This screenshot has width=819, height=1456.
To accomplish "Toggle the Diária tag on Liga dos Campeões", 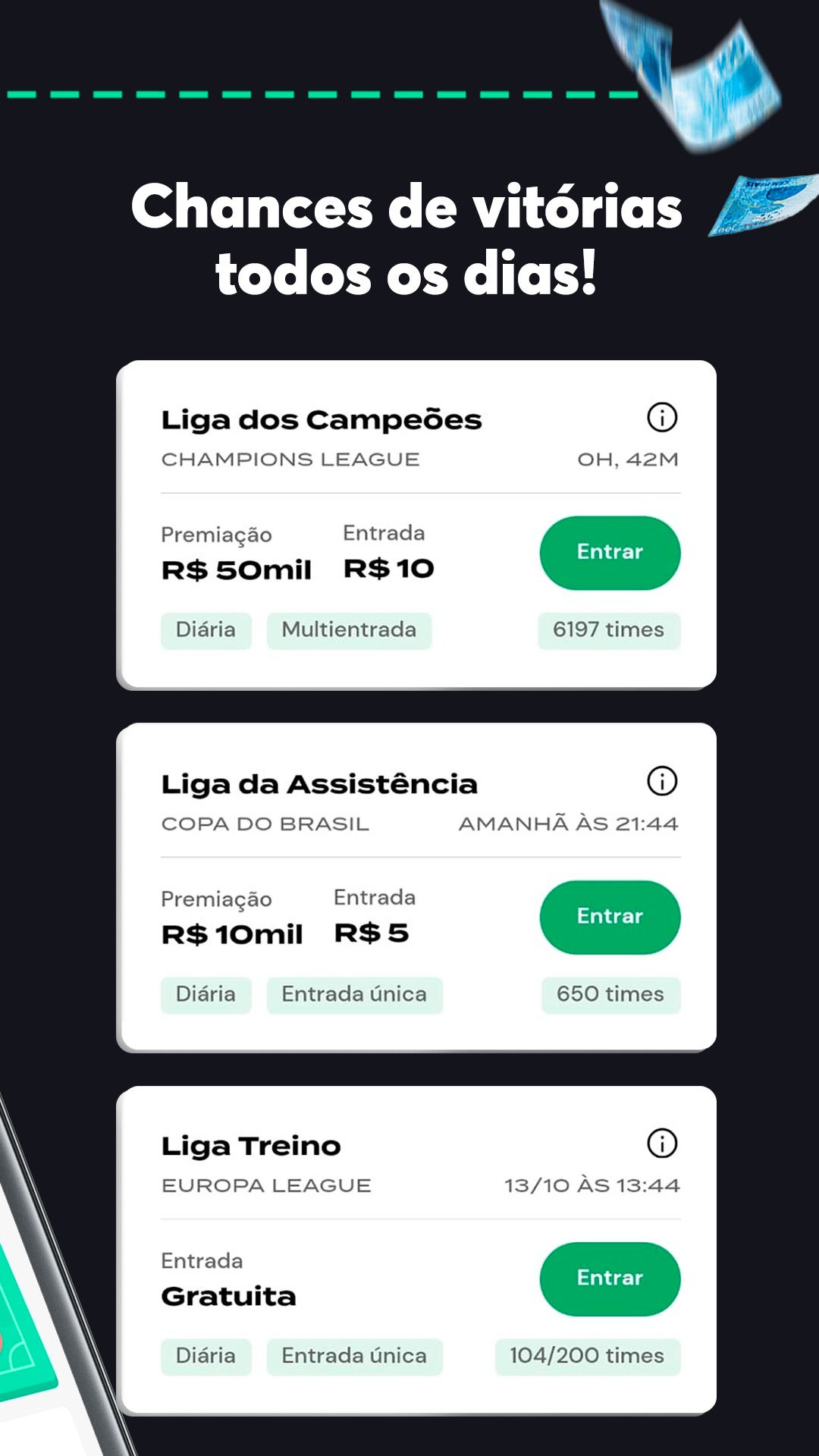I will 206,630.
